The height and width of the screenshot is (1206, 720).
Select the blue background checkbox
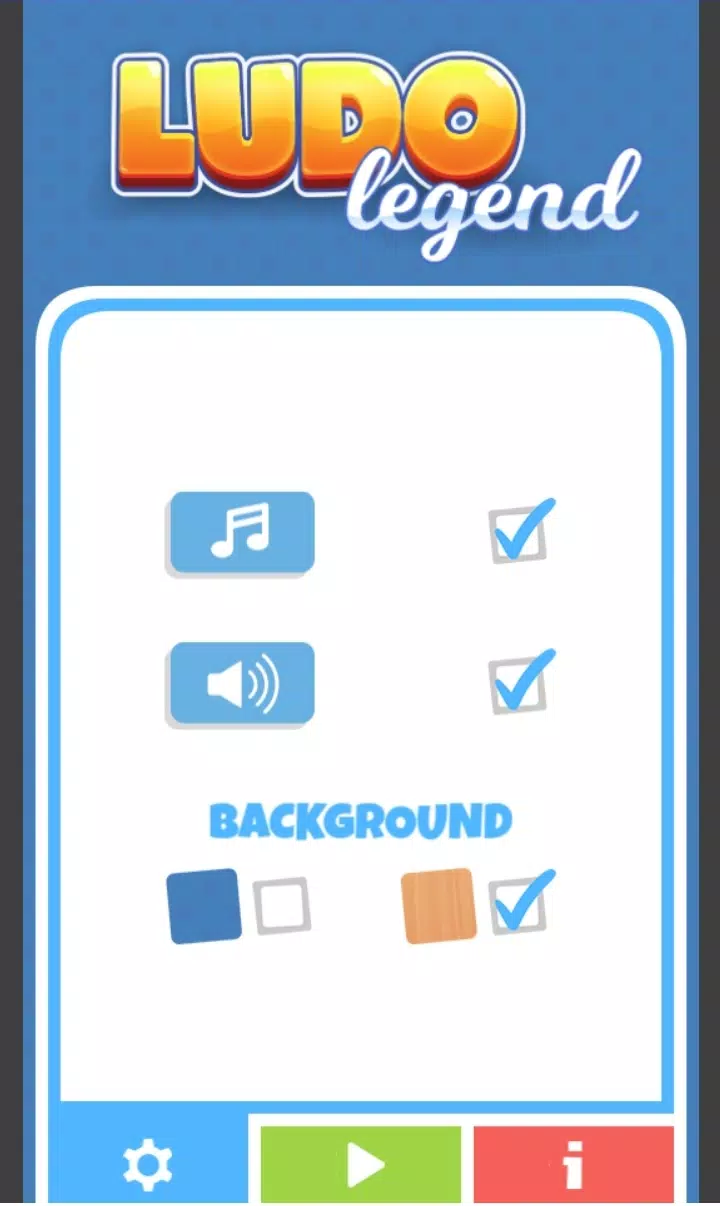coord(281,906)
